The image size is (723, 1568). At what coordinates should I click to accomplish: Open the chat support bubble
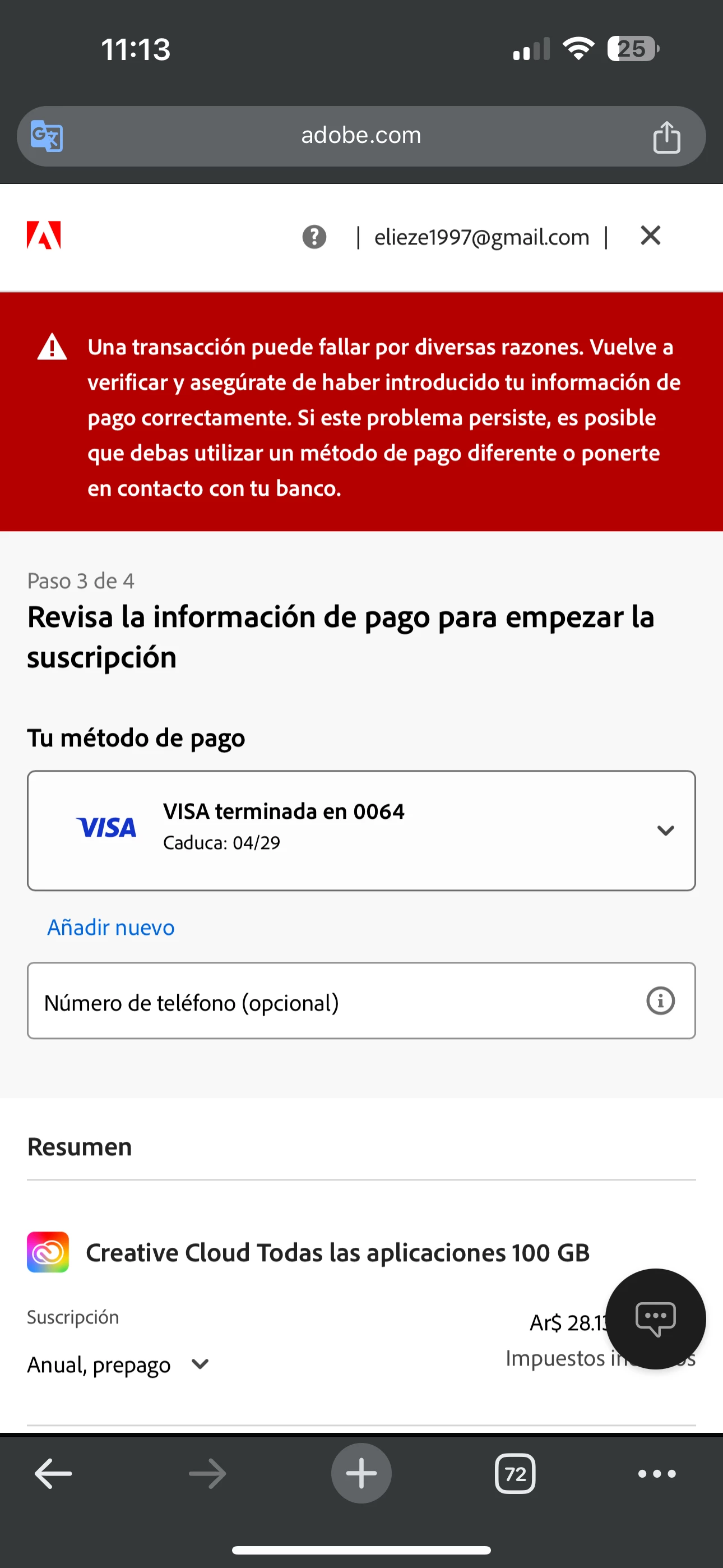[655, 1319]
